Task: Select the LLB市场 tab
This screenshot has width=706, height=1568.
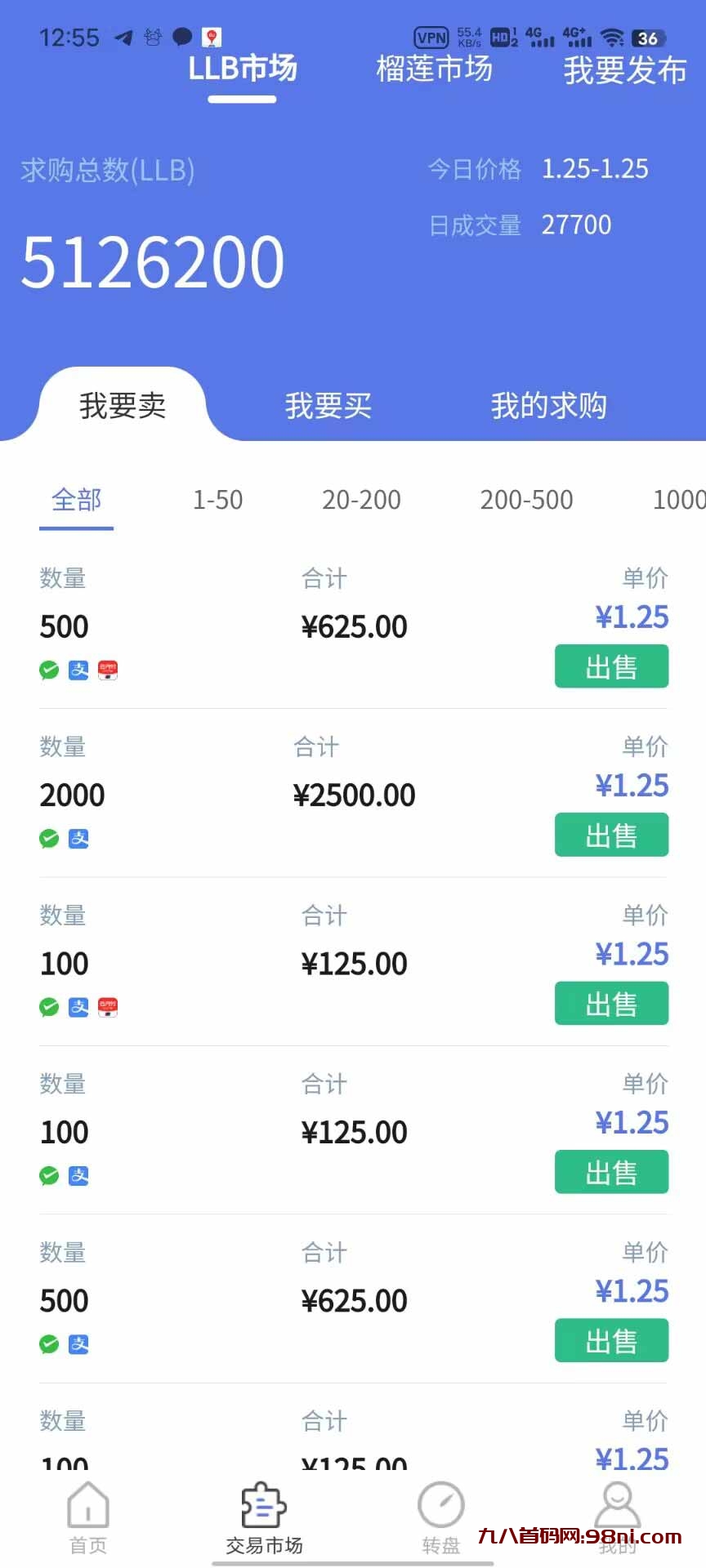Action: [243, 69]
